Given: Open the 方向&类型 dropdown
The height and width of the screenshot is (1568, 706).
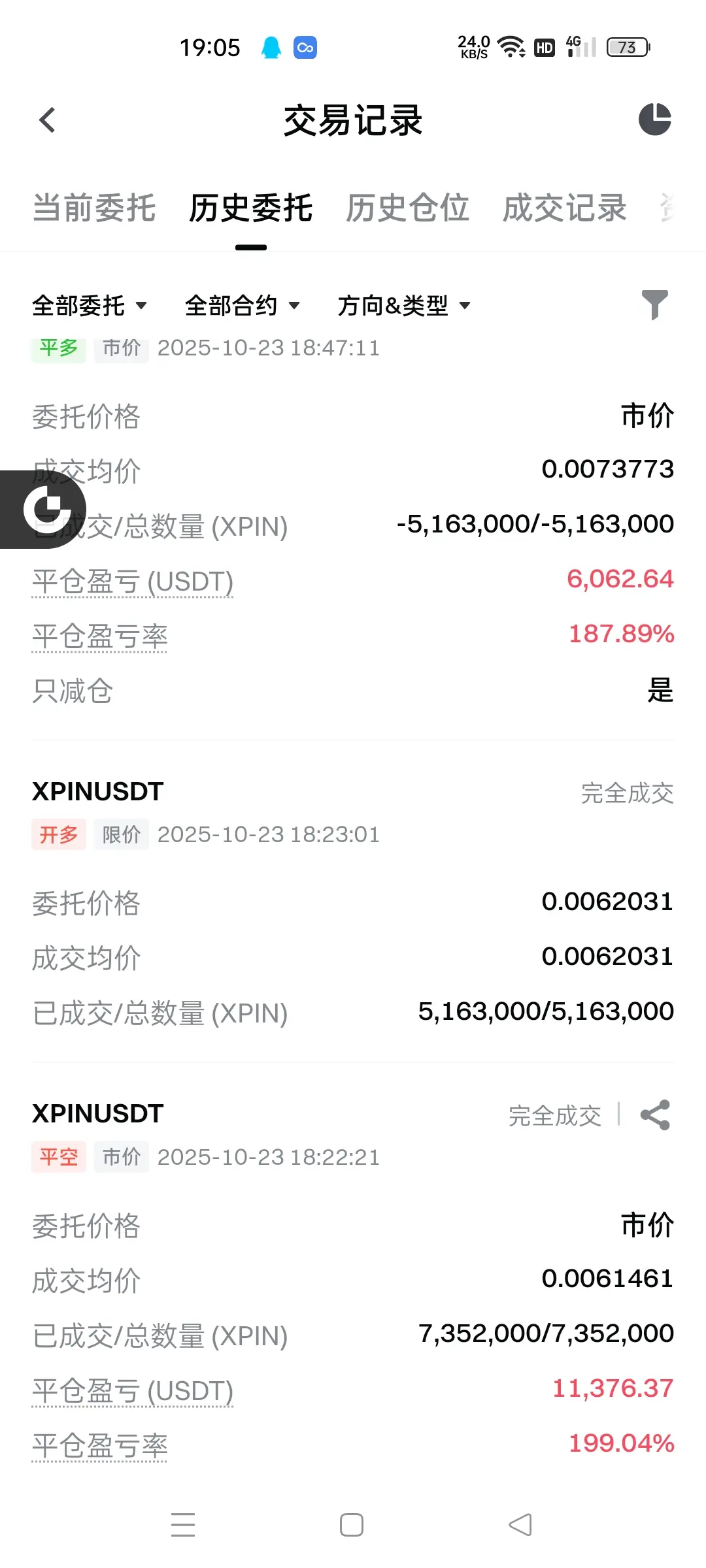Looking at the screenshot, I should click(x=404, y=305).
